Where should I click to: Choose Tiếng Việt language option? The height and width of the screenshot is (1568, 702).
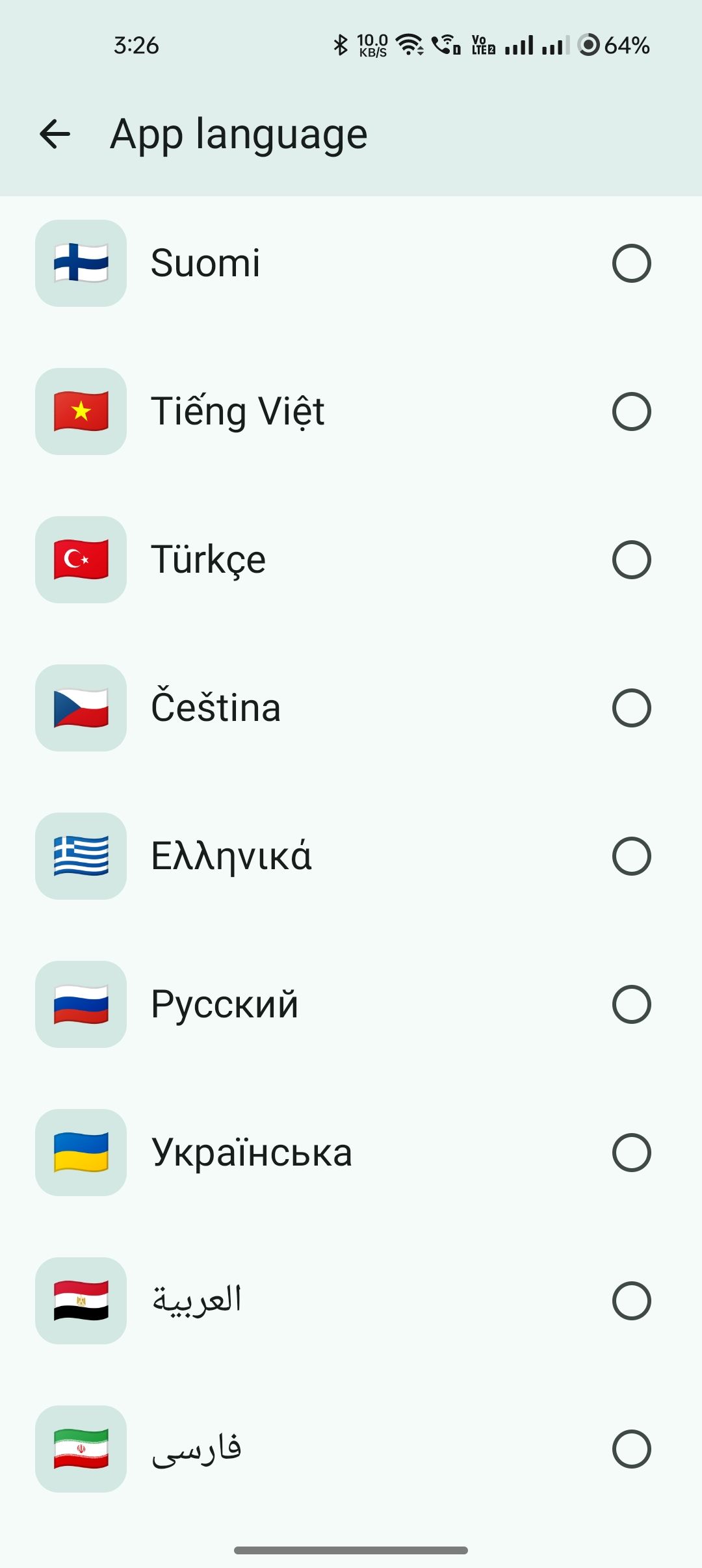631,412
